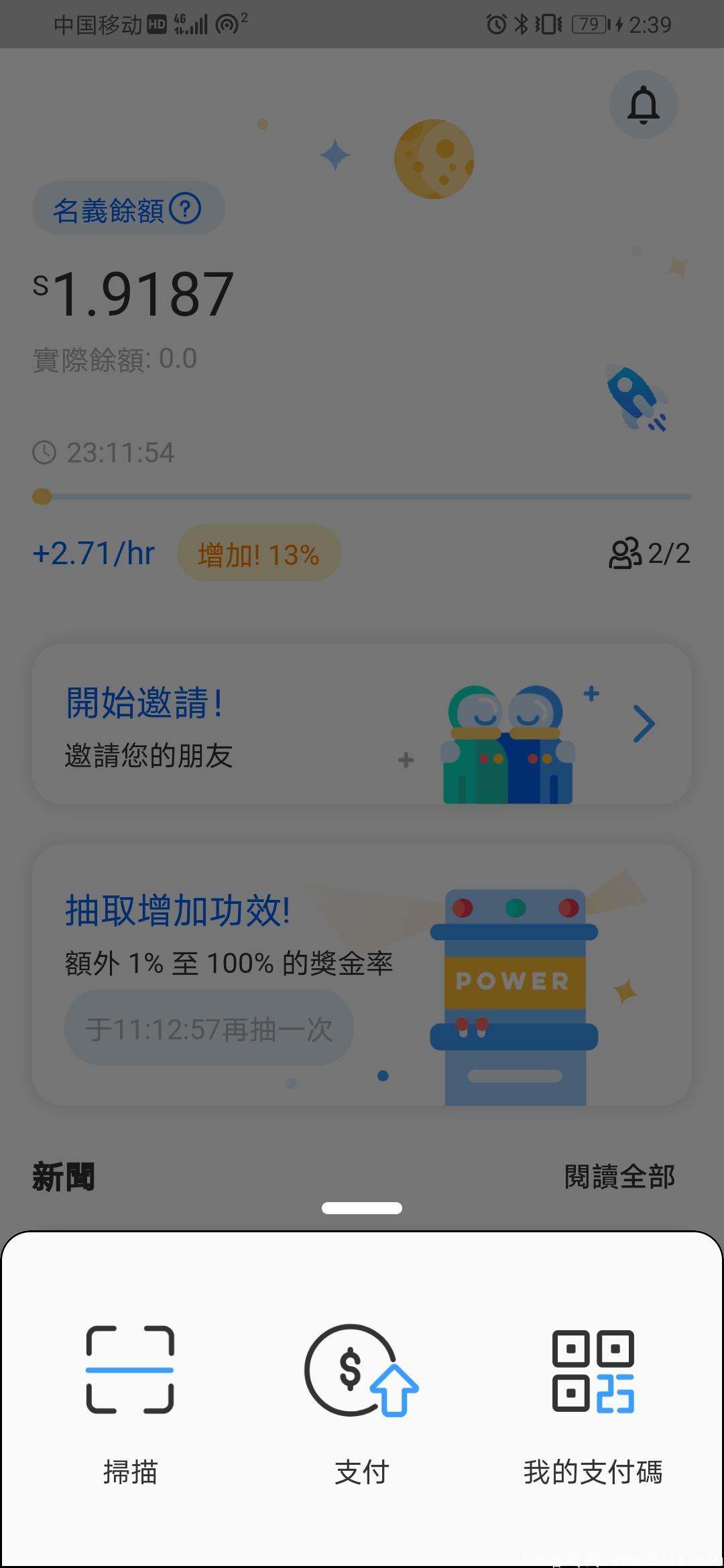Tap the 增加! 13% boost chip
This screenshot has width=724, height=1568.
259,553
